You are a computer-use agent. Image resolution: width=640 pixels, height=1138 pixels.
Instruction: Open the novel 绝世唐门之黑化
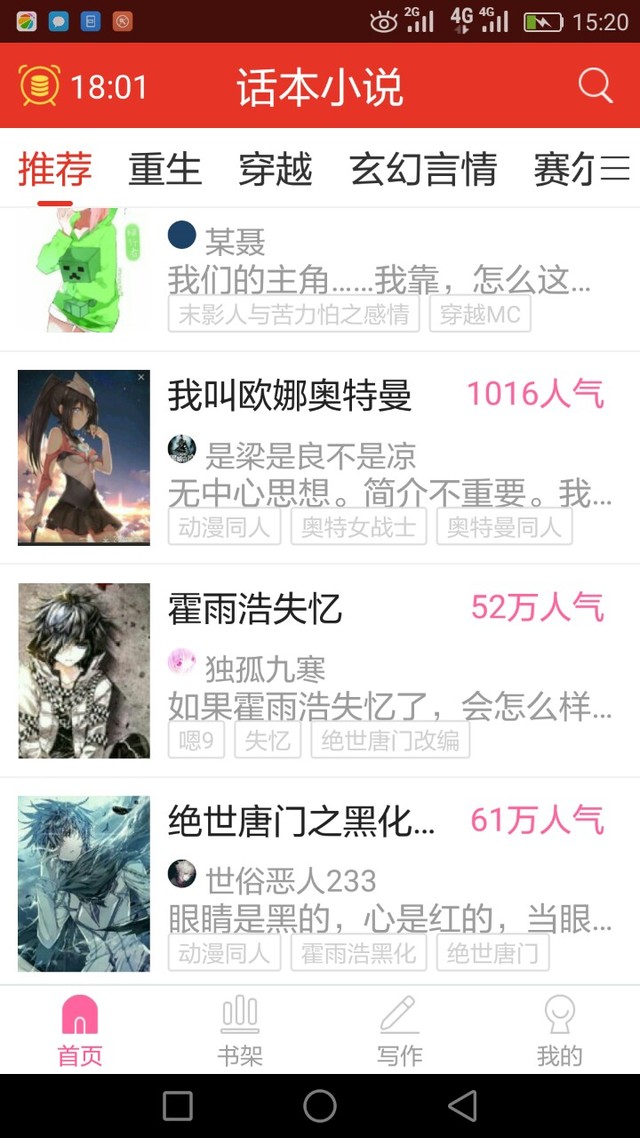click(x=301, y=821)
